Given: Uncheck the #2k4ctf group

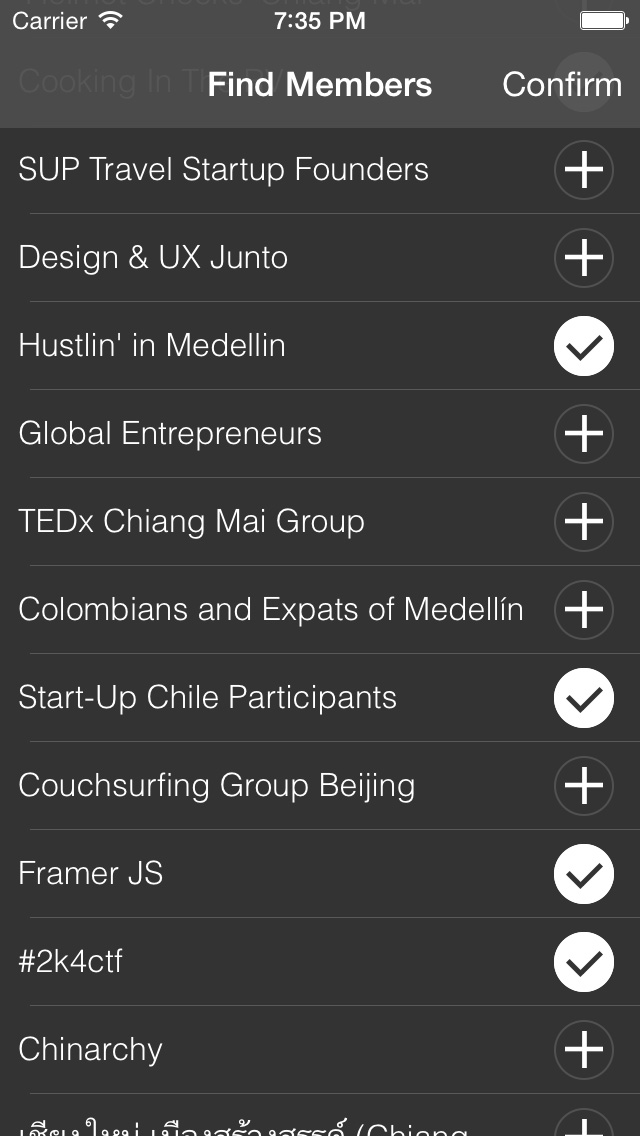Looking at the screenshot, I should tap(584, 962).
